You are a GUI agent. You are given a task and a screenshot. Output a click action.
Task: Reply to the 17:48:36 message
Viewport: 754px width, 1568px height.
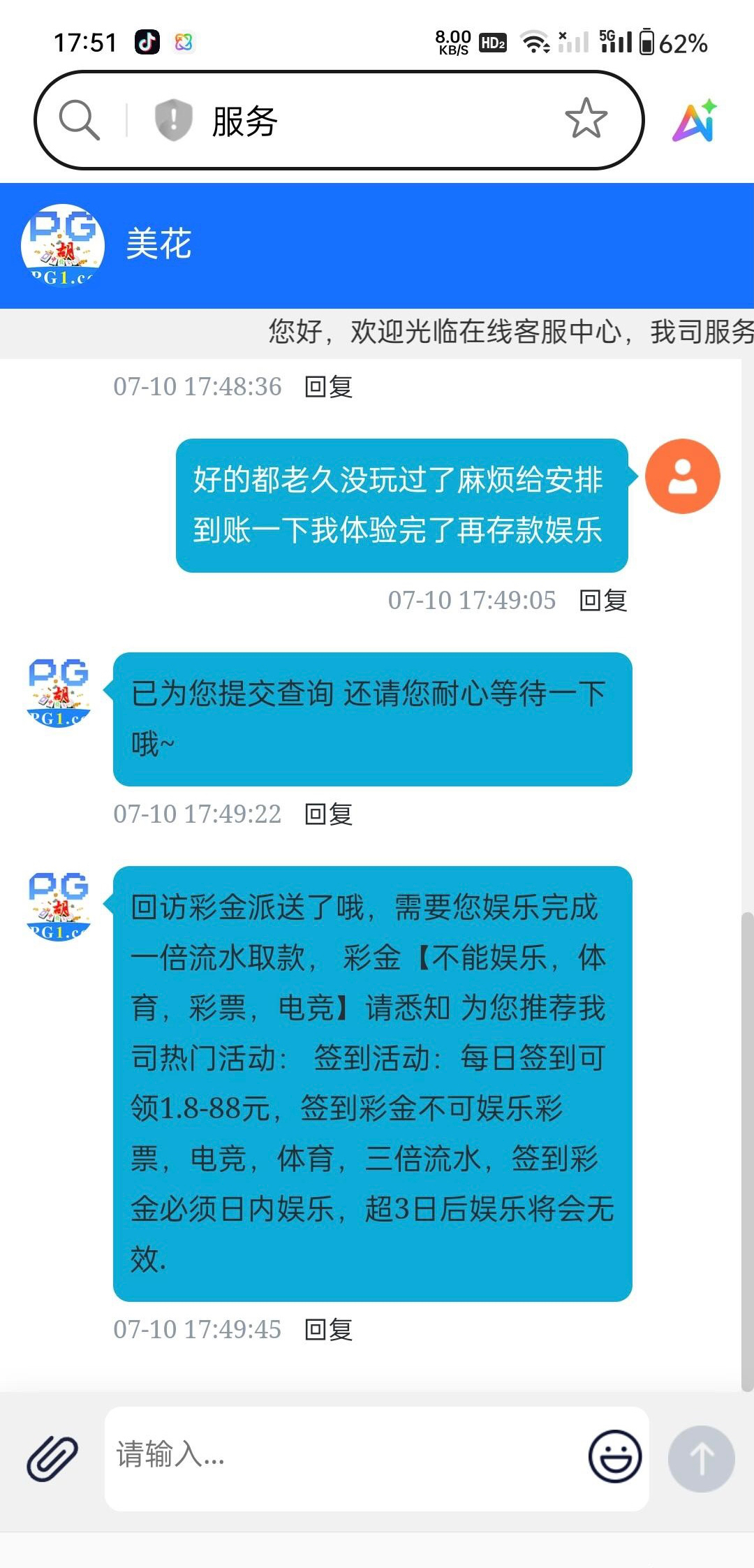click(329, 387)
